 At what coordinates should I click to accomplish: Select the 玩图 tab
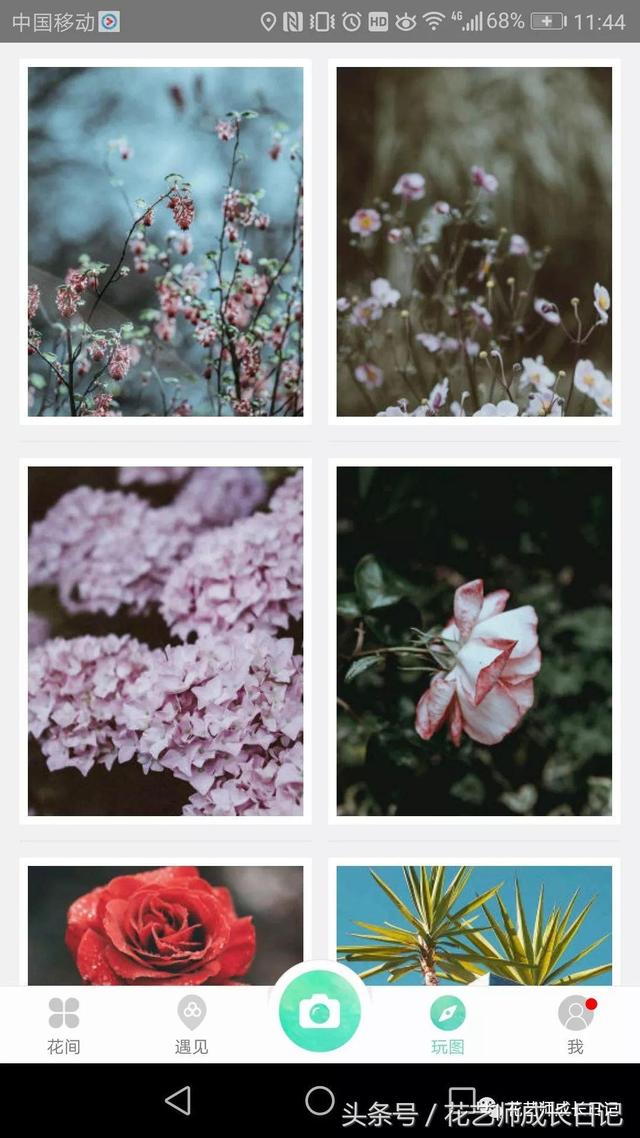(x=448, y=1025)
